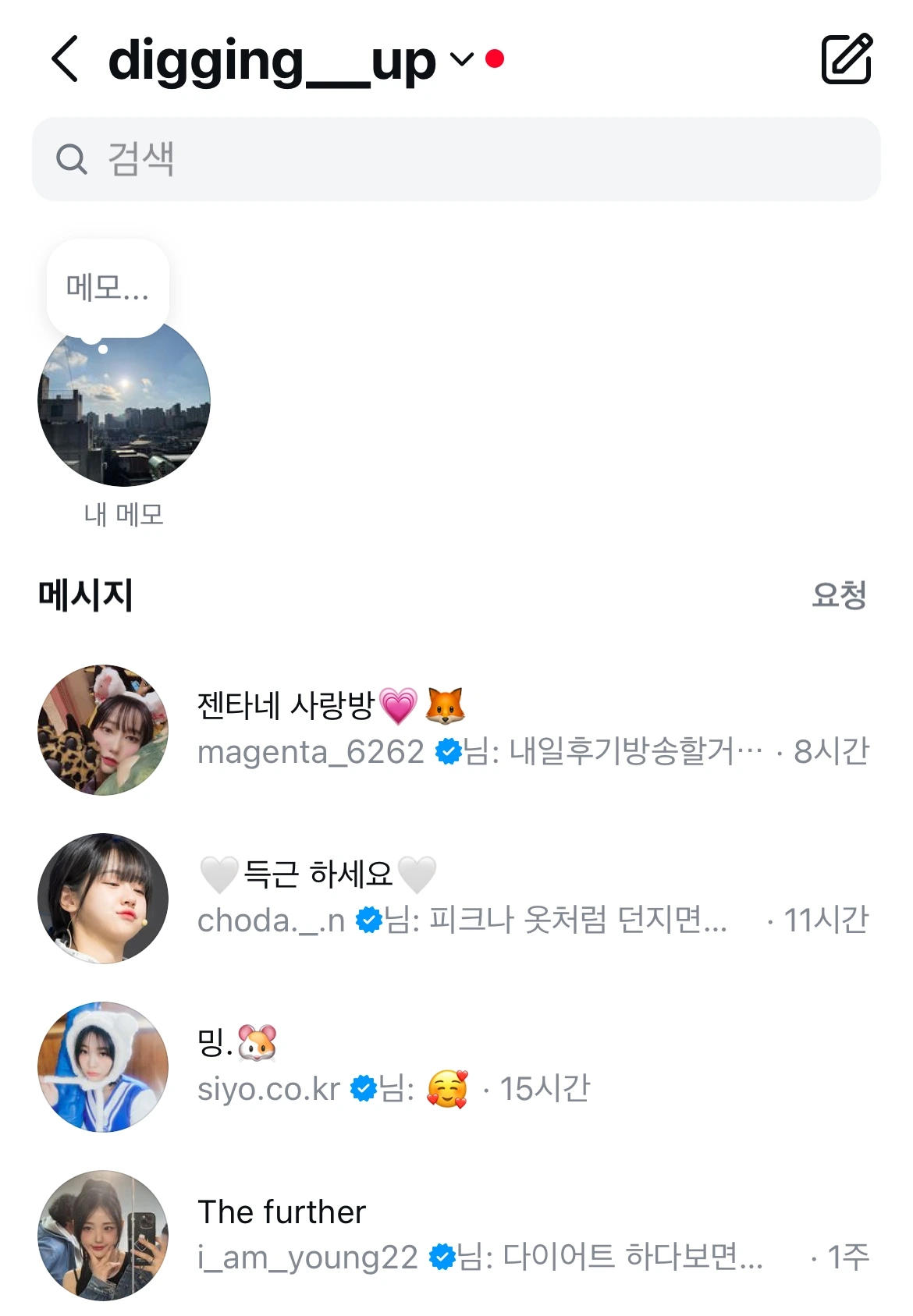This screenshot has width=913, height=1316.
Task: View message requests via 요청
Action: (x=839, y=595)
